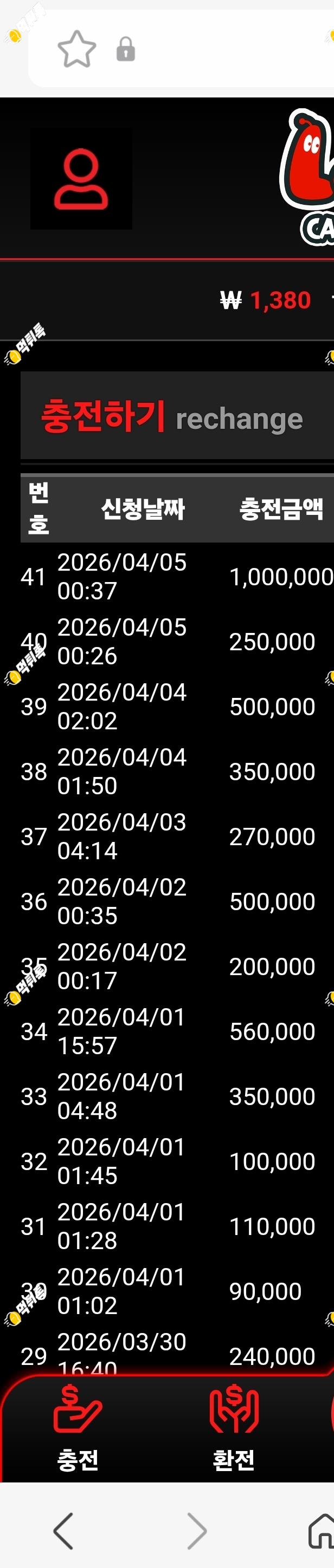The height and width of the screenshot is (1568, 334).
Task: Bookmark this page with the star icon
Action: click(x=77, y=49)
